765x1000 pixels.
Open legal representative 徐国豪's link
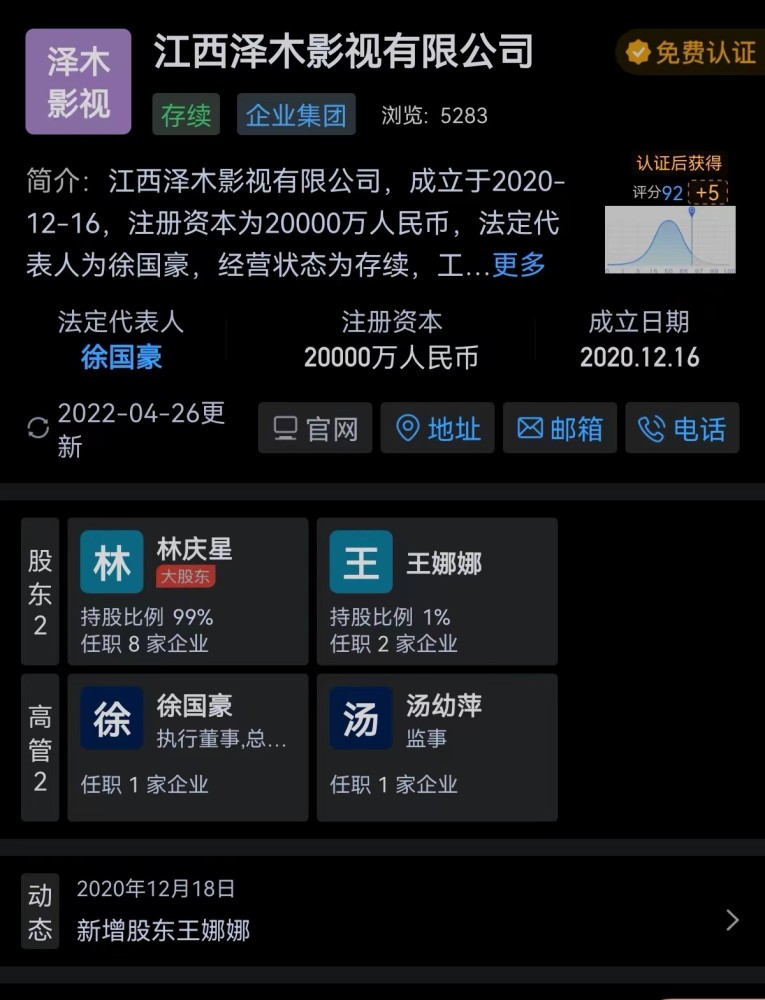pyautogui.click(x=121, y=357)
